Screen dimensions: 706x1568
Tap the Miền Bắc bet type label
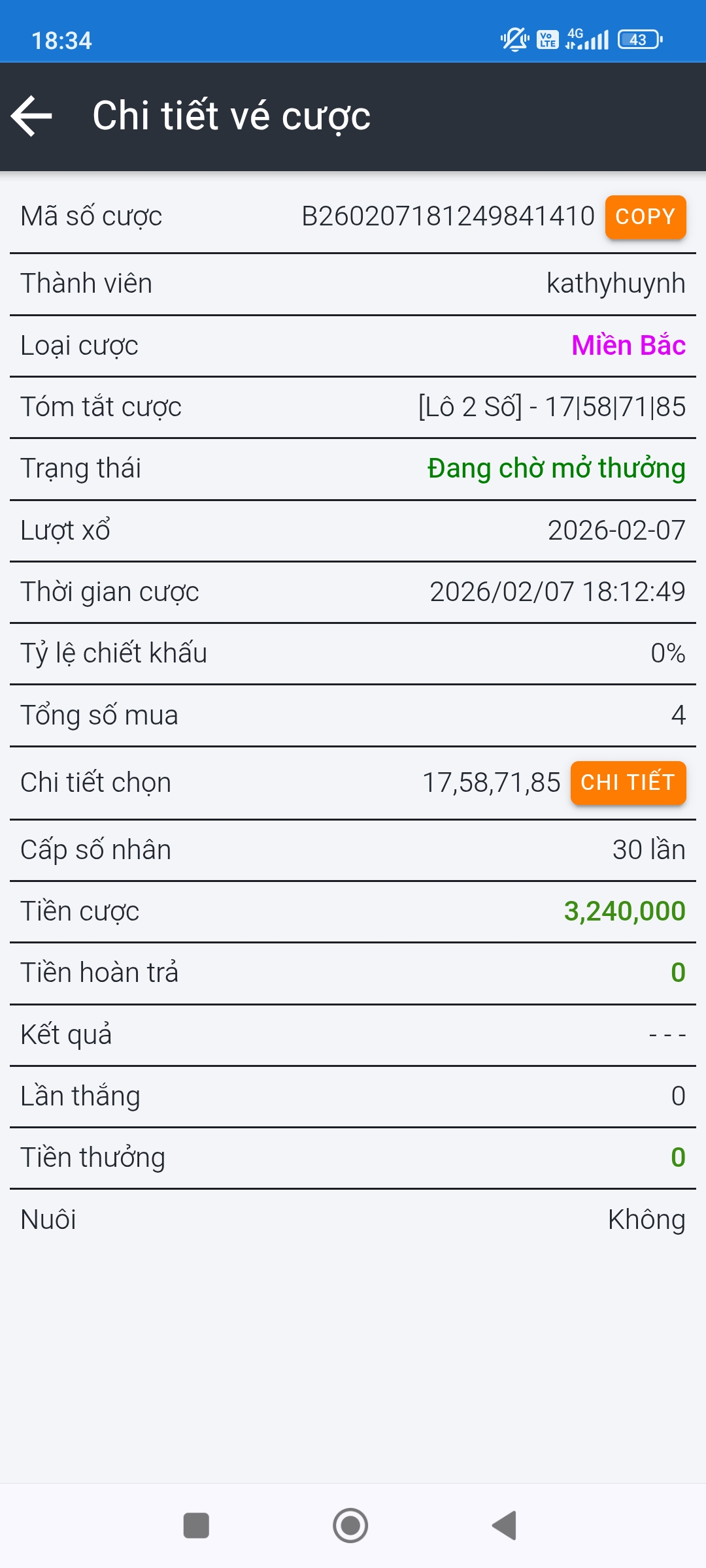629,346
